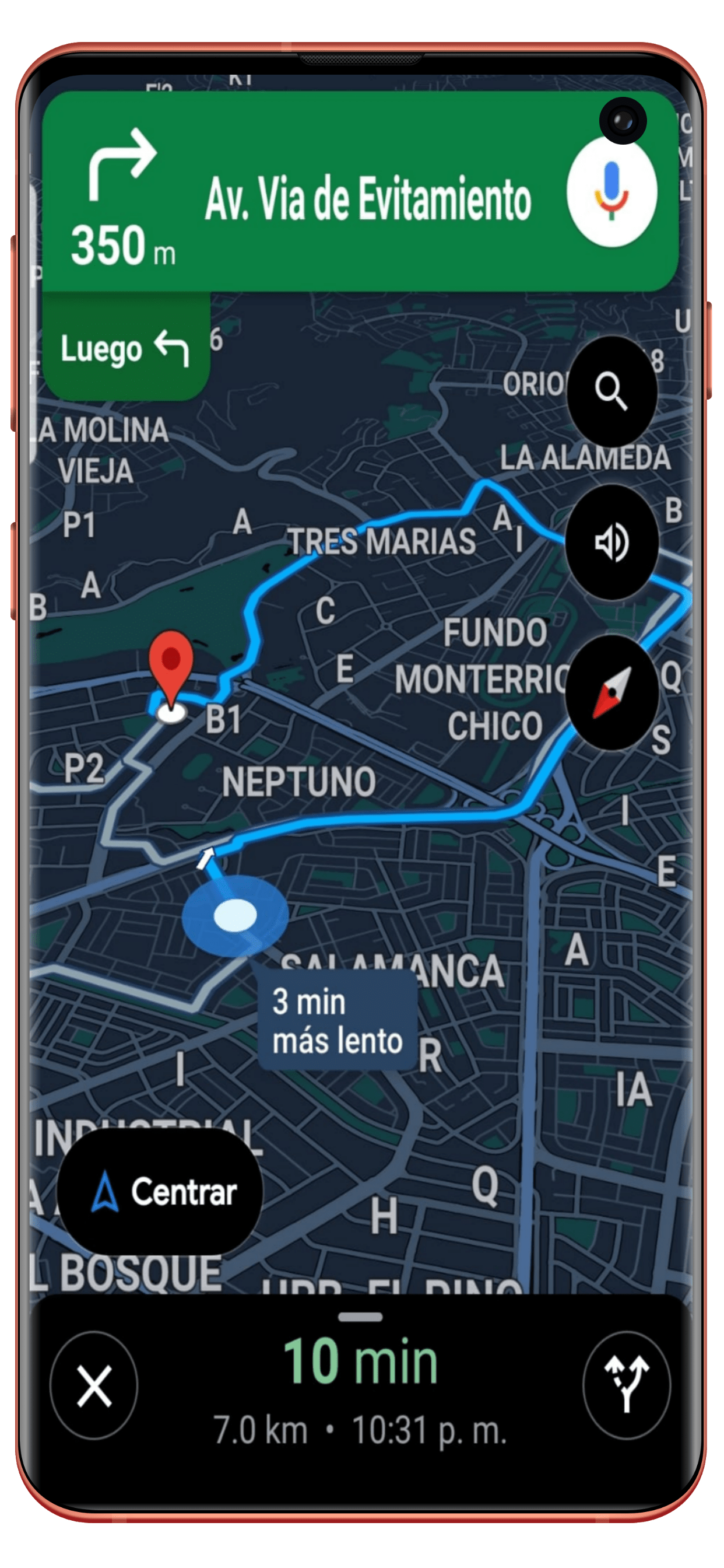
Task: Tap the compass to reorient map
Action: (x=611, y=692)
